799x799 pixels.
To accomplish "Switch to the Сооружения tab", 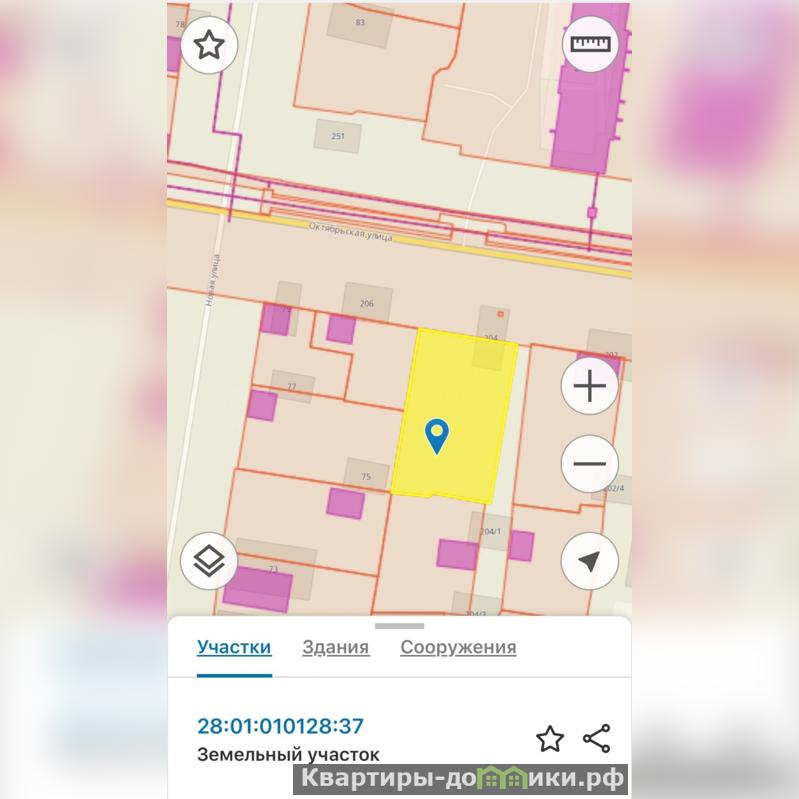I will (458, 647).
